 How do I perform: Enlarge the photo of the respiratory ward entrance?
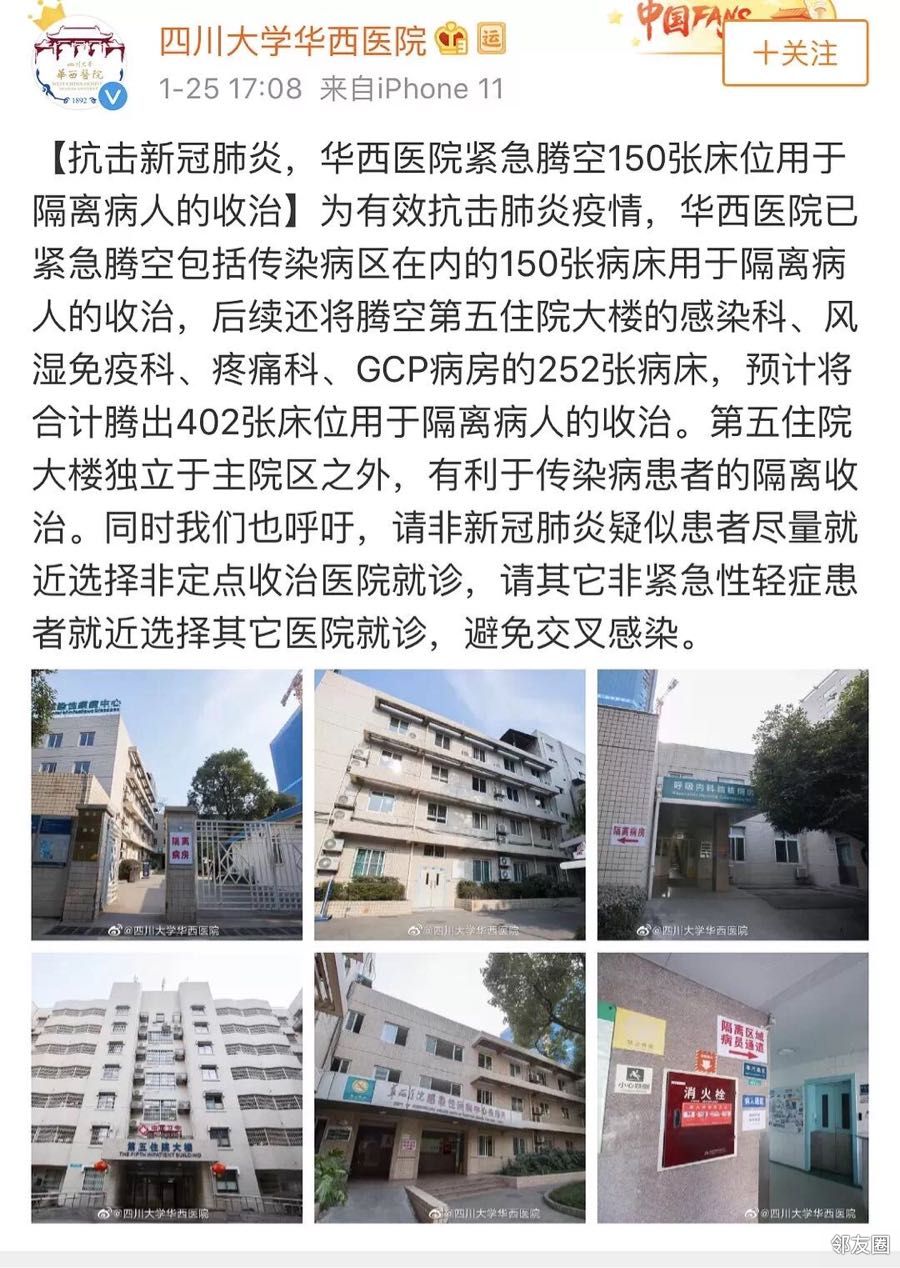pos(732,804)
